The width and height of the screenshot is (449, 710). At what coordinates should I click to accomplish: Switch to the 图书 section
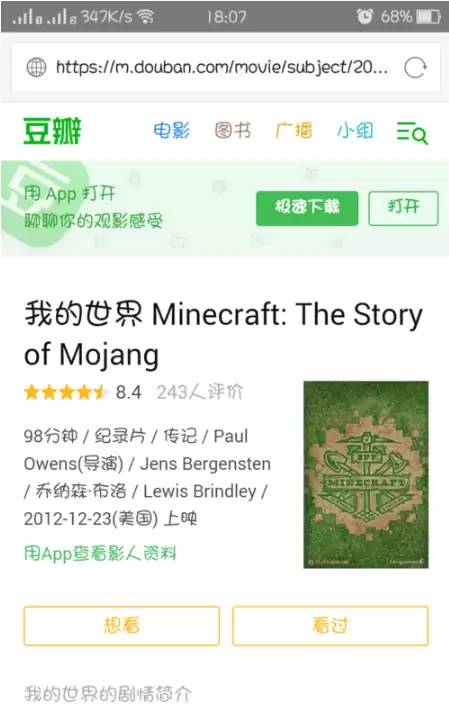[233, 130]
